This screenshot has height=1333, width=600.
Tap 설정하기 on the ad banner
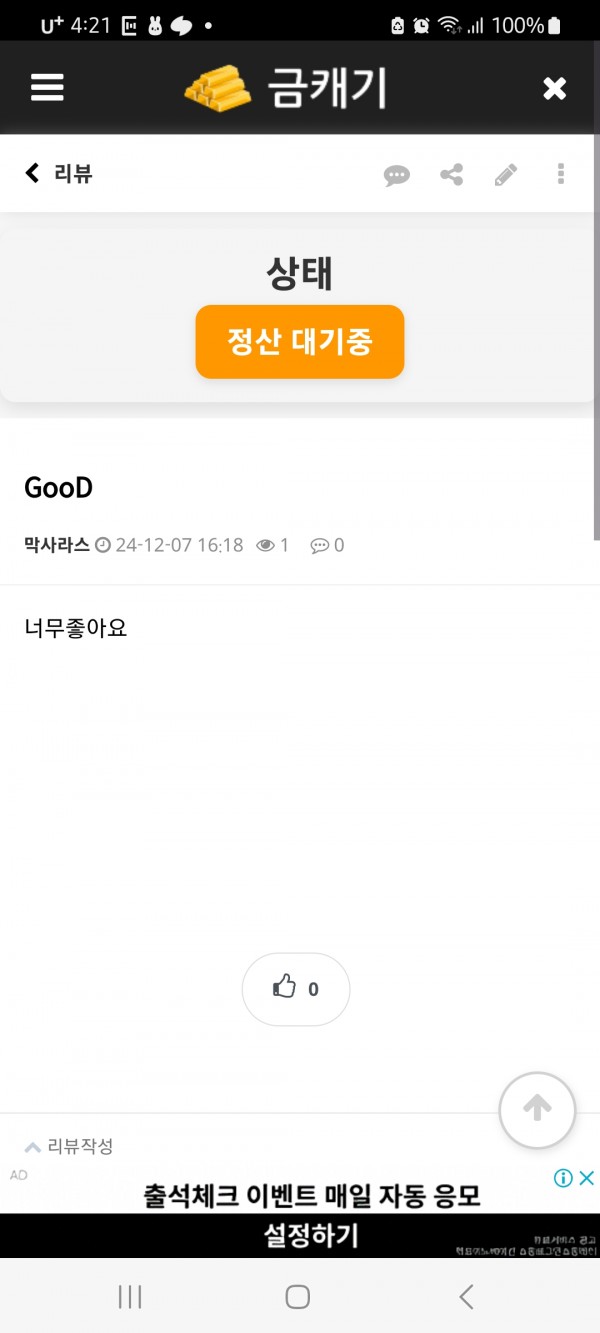coord(311,1236)
